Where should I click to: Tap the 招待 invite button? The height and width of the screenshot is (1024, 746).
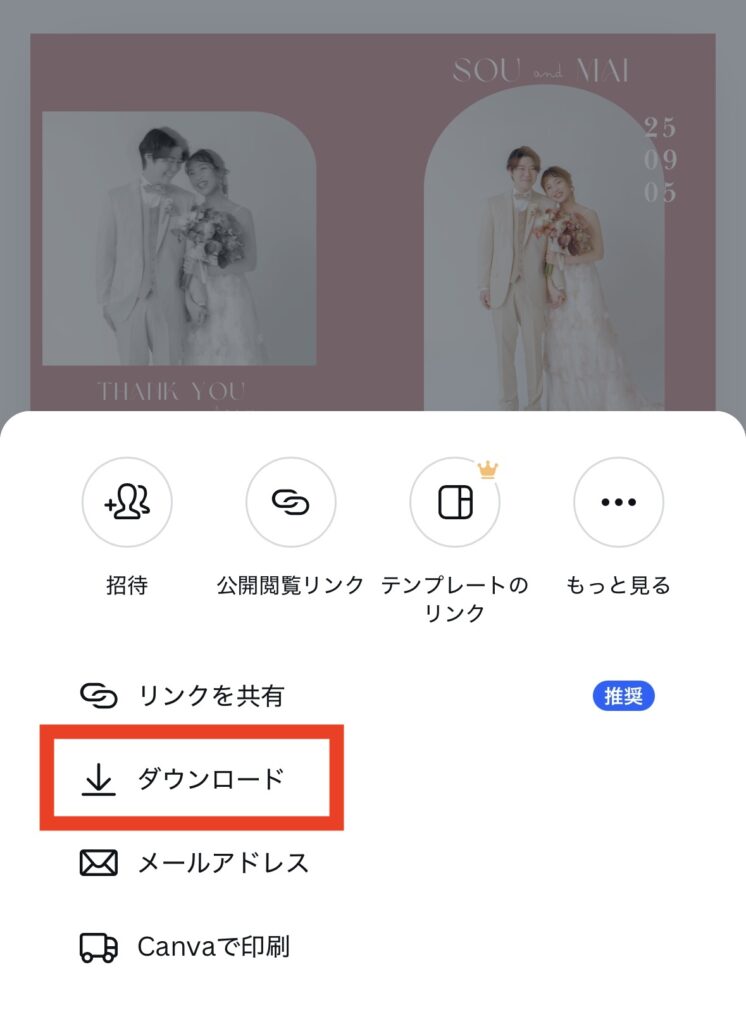tap(126, 503)
